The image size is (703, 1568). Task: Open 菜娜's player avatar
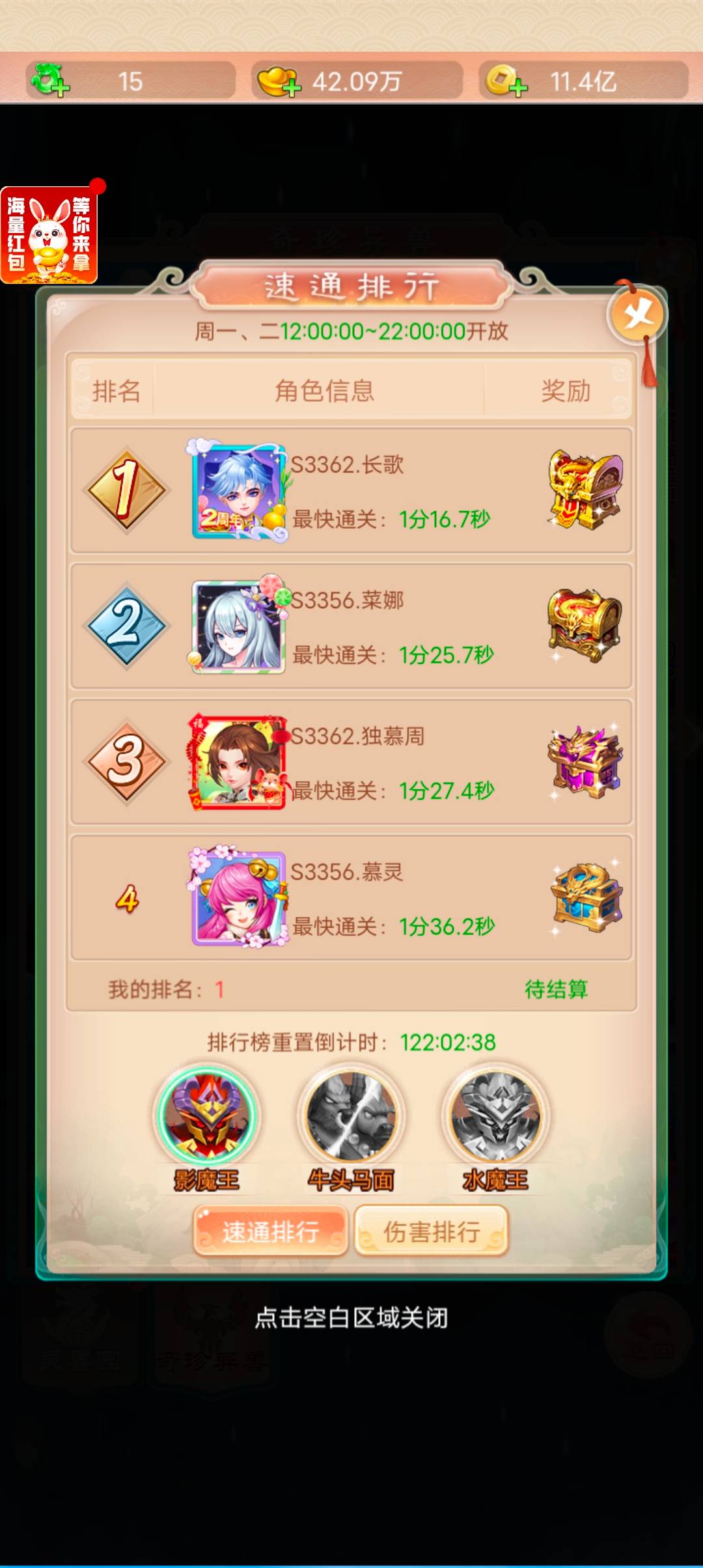[239, 626]
